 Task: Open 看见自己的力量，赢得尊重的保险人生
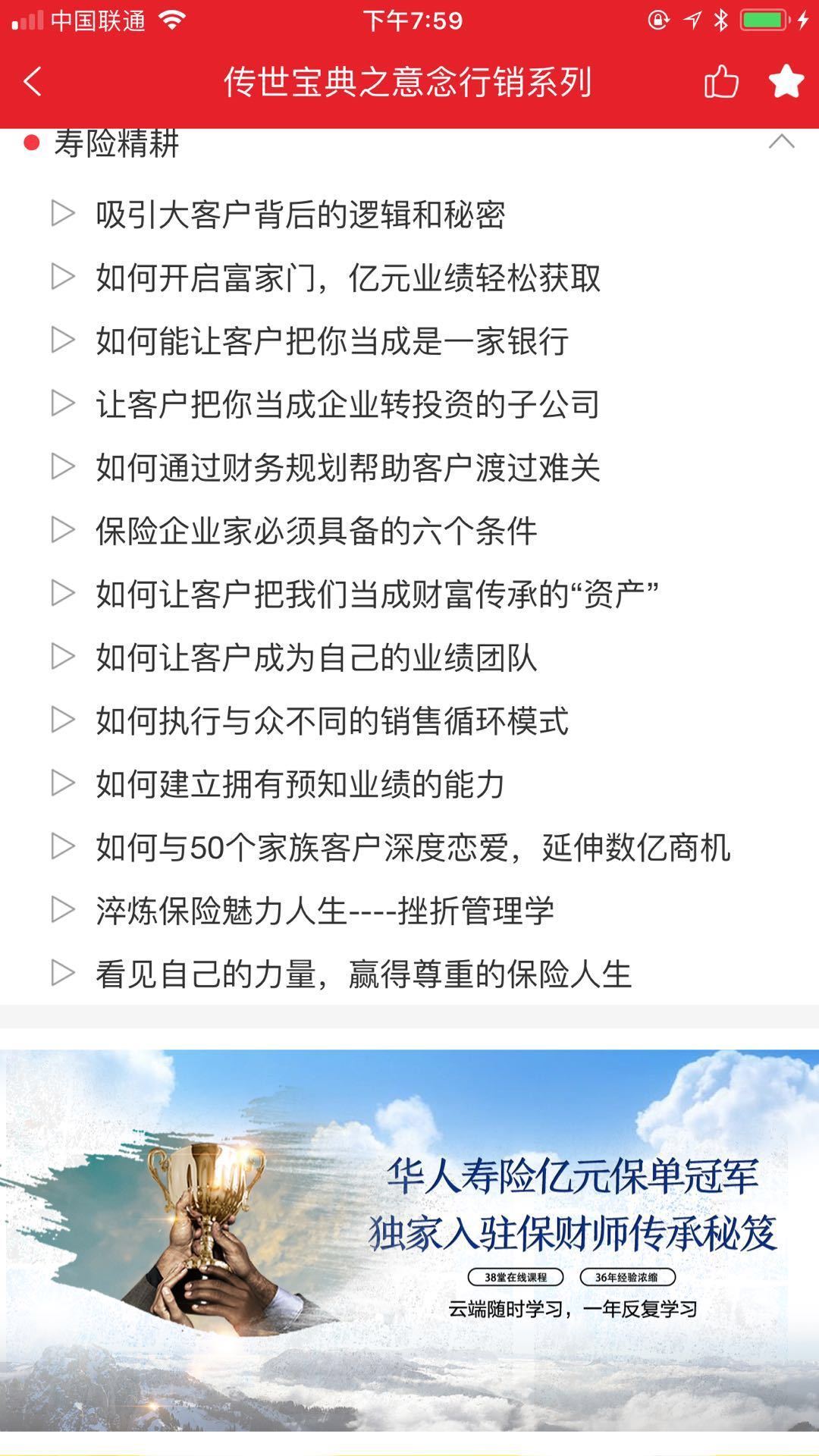[363, 974]
